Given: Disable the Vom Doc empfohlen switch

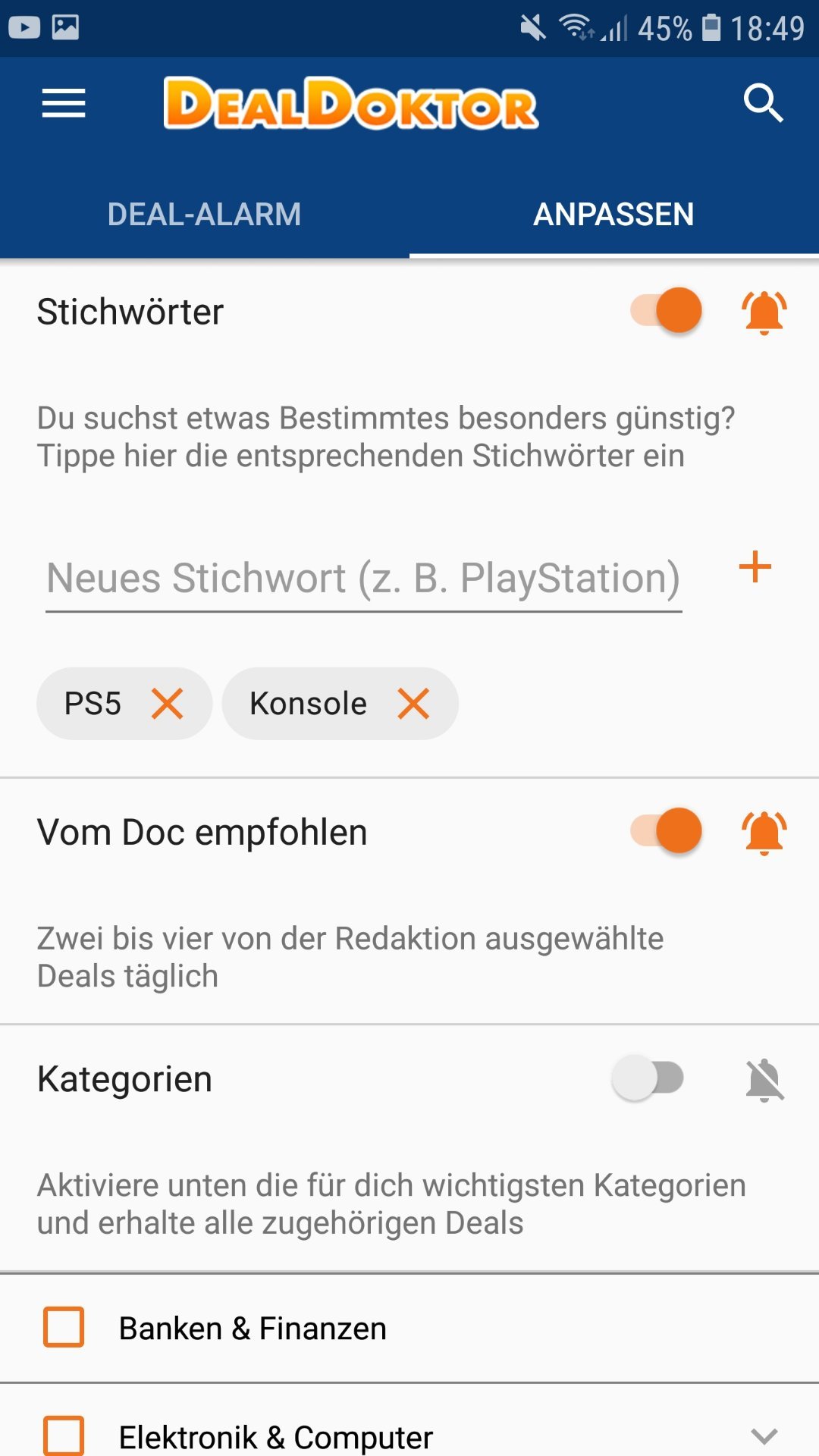Looking at the screenshot, I should pyautogui.click(x=667, y=830).
